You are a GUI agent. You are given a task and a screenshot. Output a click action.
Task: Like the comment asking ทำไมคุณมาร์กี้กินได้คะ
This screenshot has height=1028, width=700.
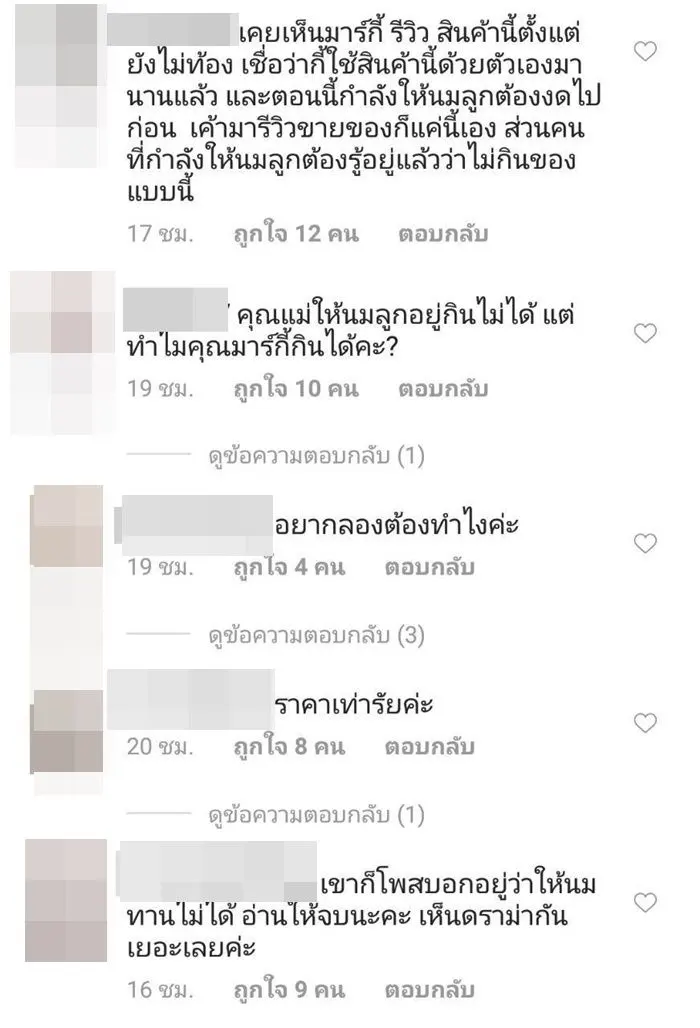[646, 333]
